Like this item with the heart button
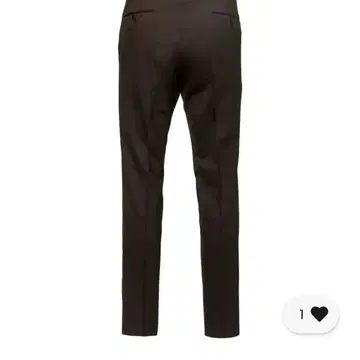The width and height of the screenshot is (360, 360). click(x=311, y=314)
